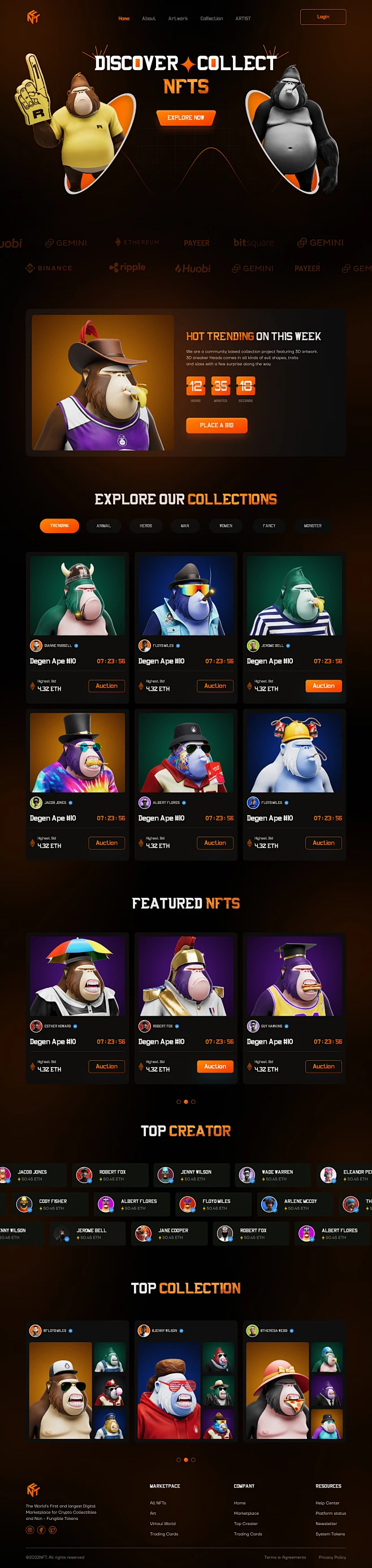The width and height of the screenshot is (372, 1568).
Task: Tap Explore Now button
Action: click(185, 118)
